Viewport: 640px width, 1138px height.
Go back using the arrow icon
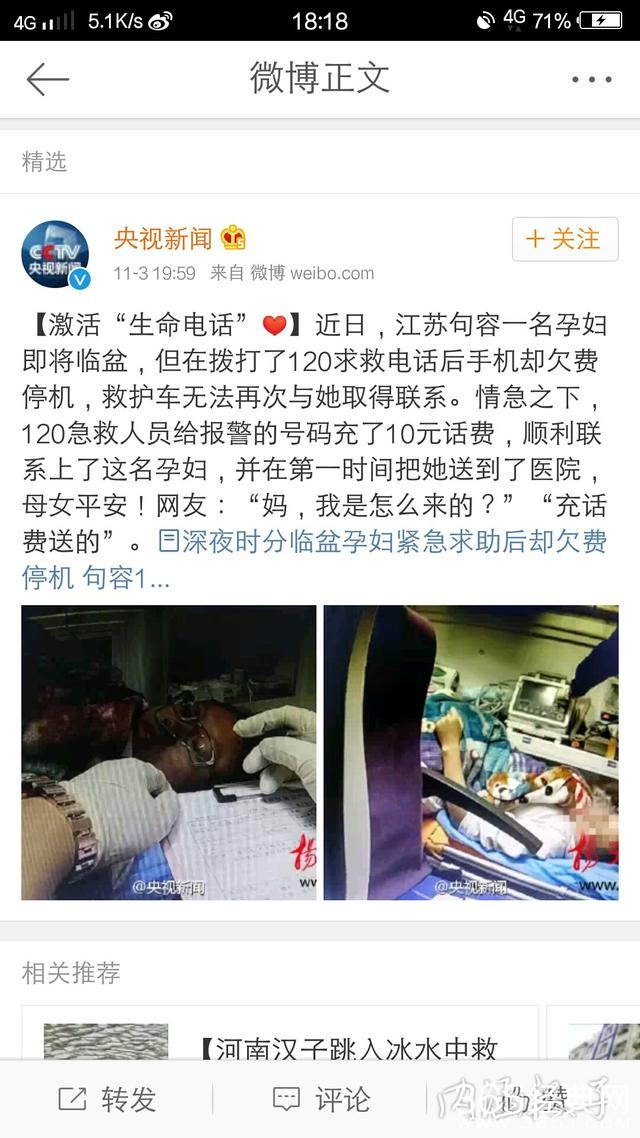coord(47,80)
